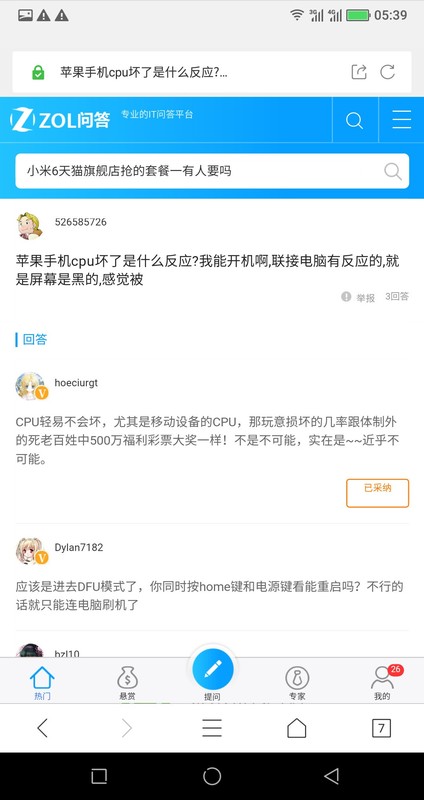Open the 我的 tab
Viewport: 424px width, 800px height.
[383, 683]
